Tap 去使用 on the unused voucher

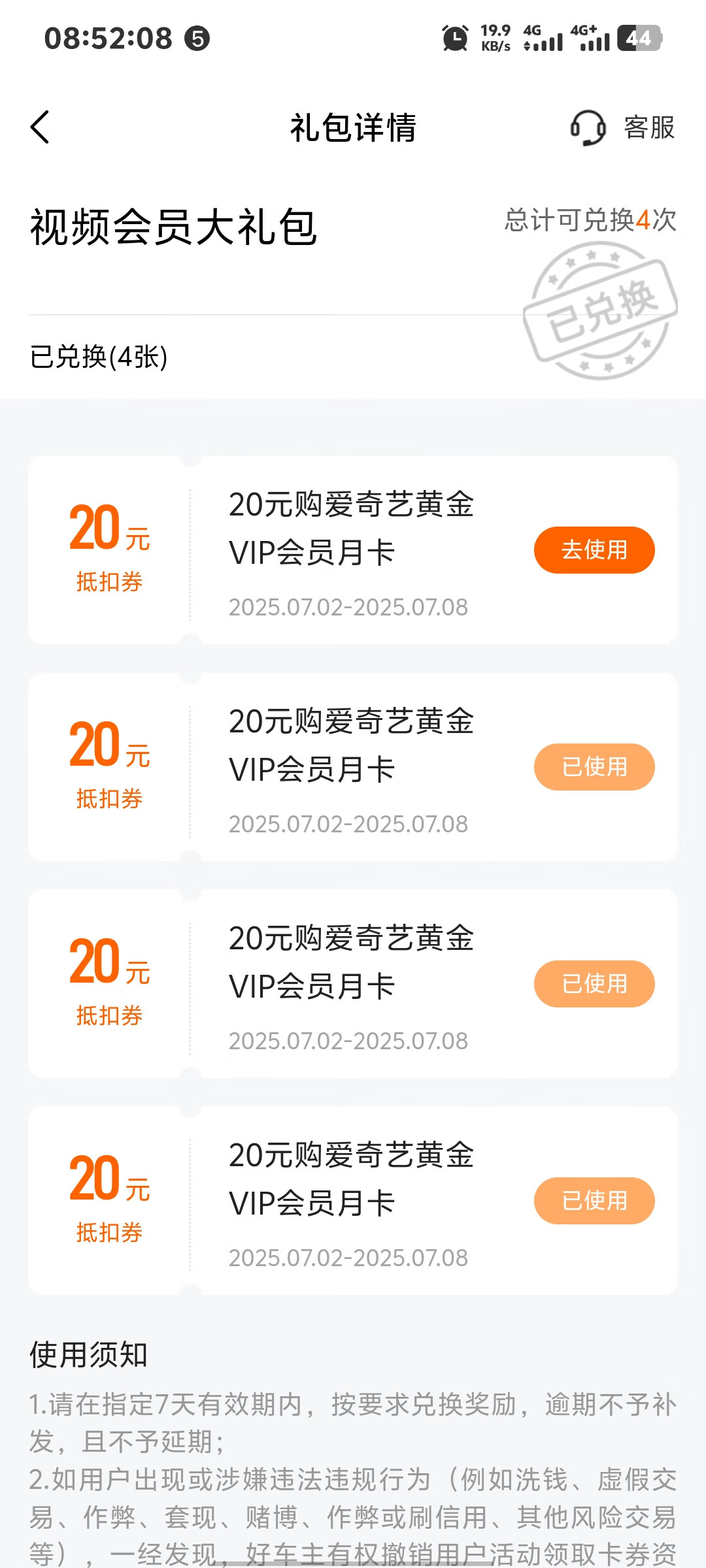point(594,550)
